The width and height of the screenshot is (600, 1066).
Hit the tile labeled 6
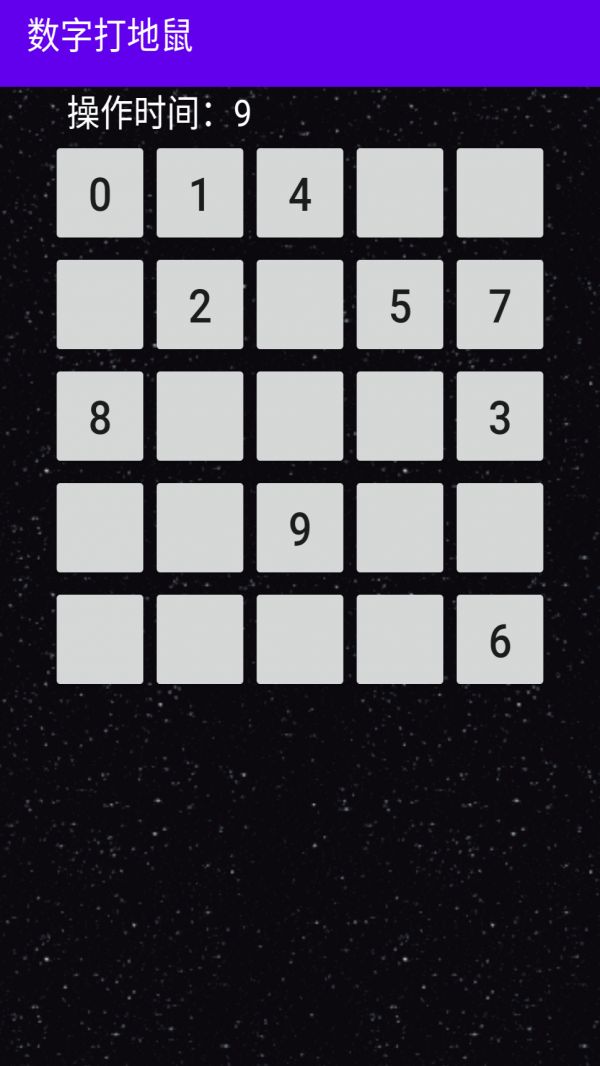click(x=500, y=640)
